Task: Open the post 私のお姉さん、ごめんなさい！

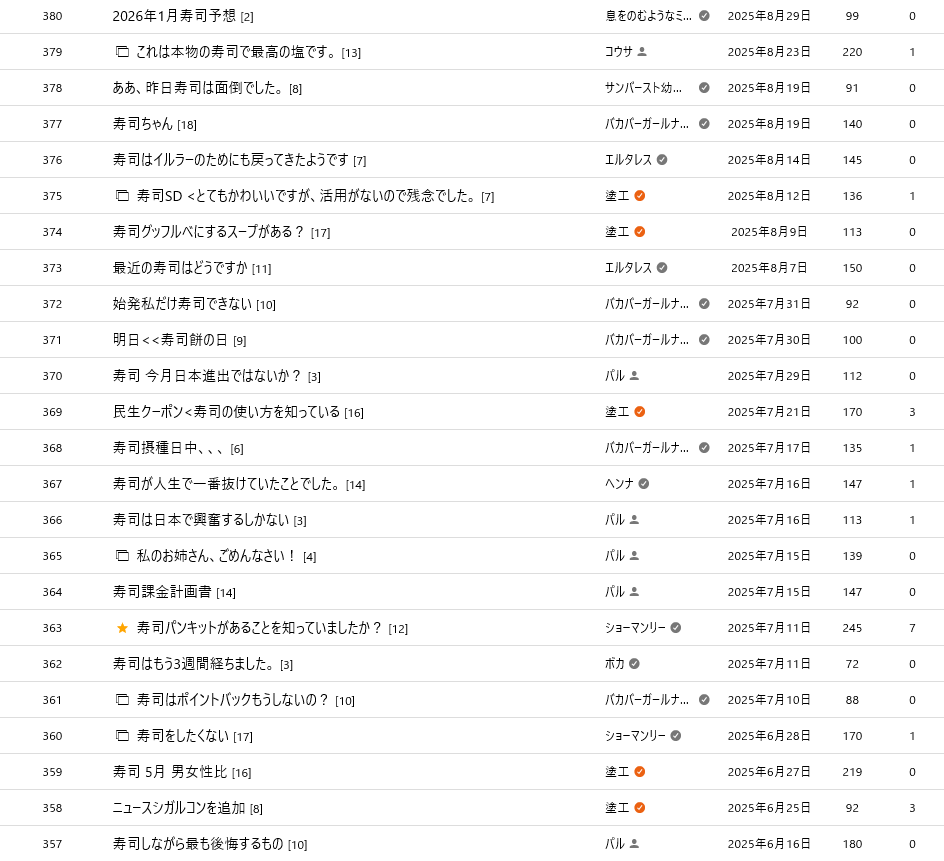Action: (217, 556)
